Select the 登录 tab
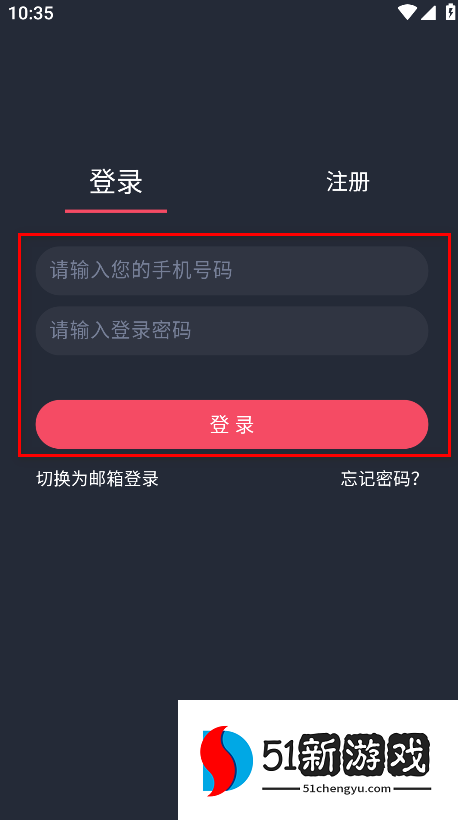 pyautogui.click(x=116, y=182)
